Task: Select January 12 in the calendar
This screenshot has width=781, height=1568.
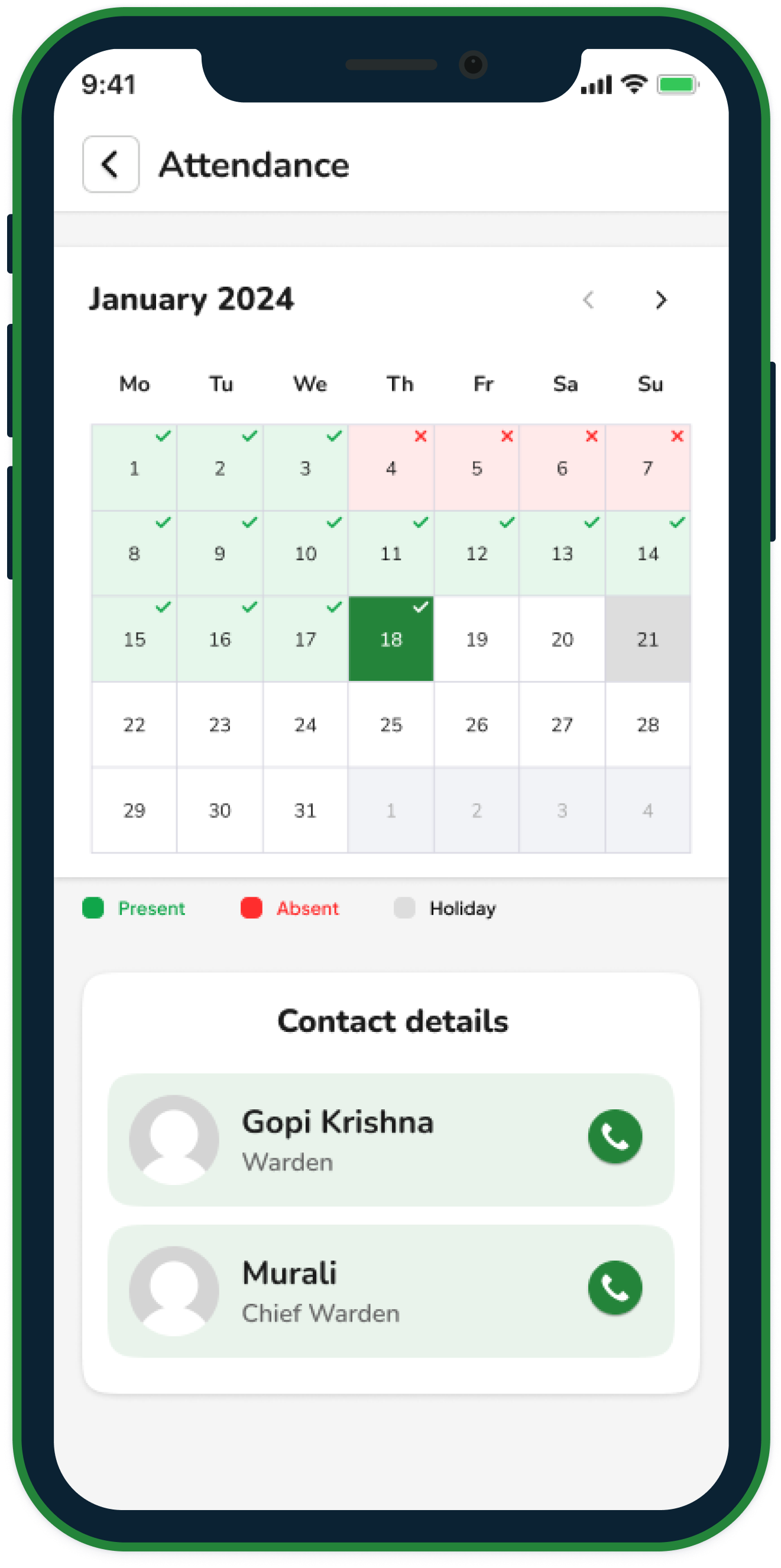Action: (x=477, y=553)
